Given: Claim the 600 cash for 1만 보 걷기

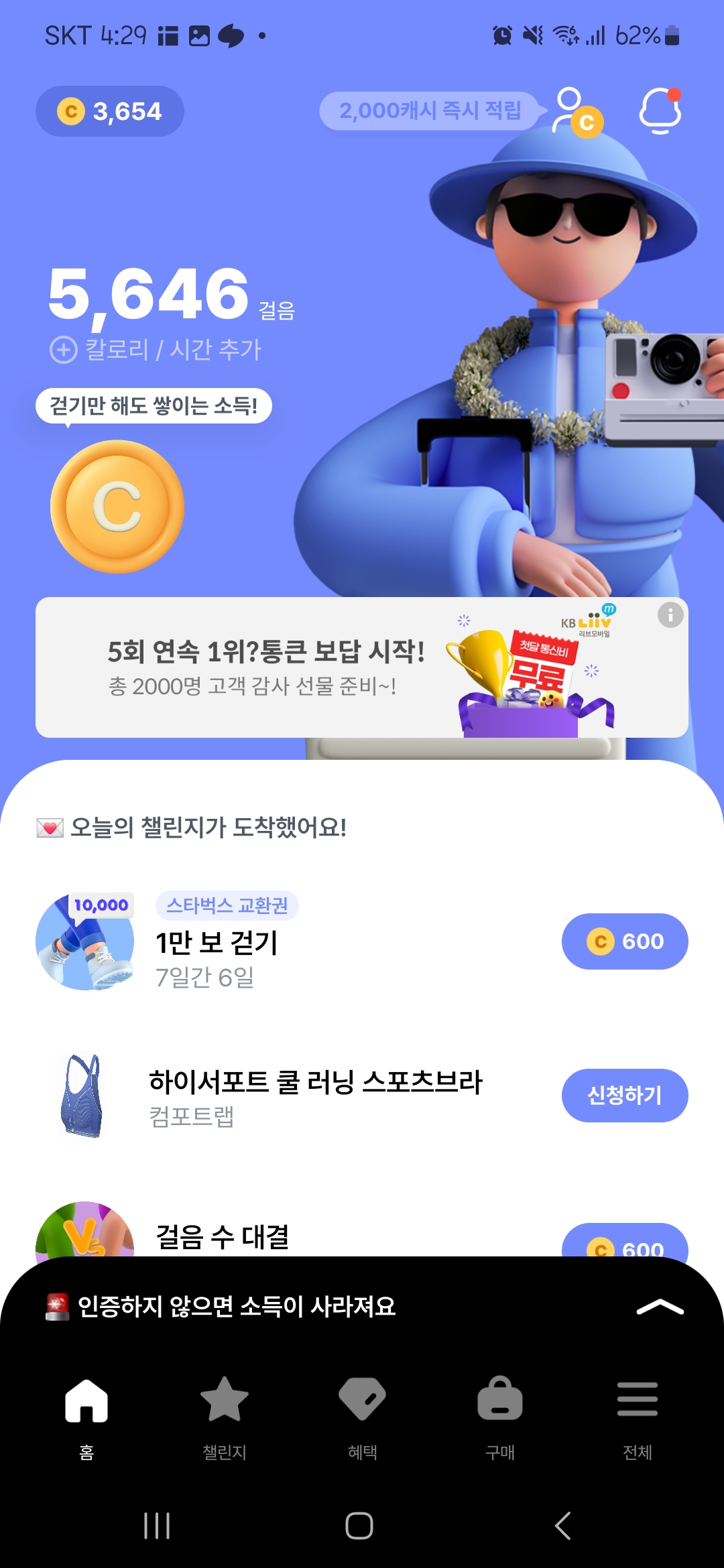Looking at the screenshot, I should pos(624,941).
